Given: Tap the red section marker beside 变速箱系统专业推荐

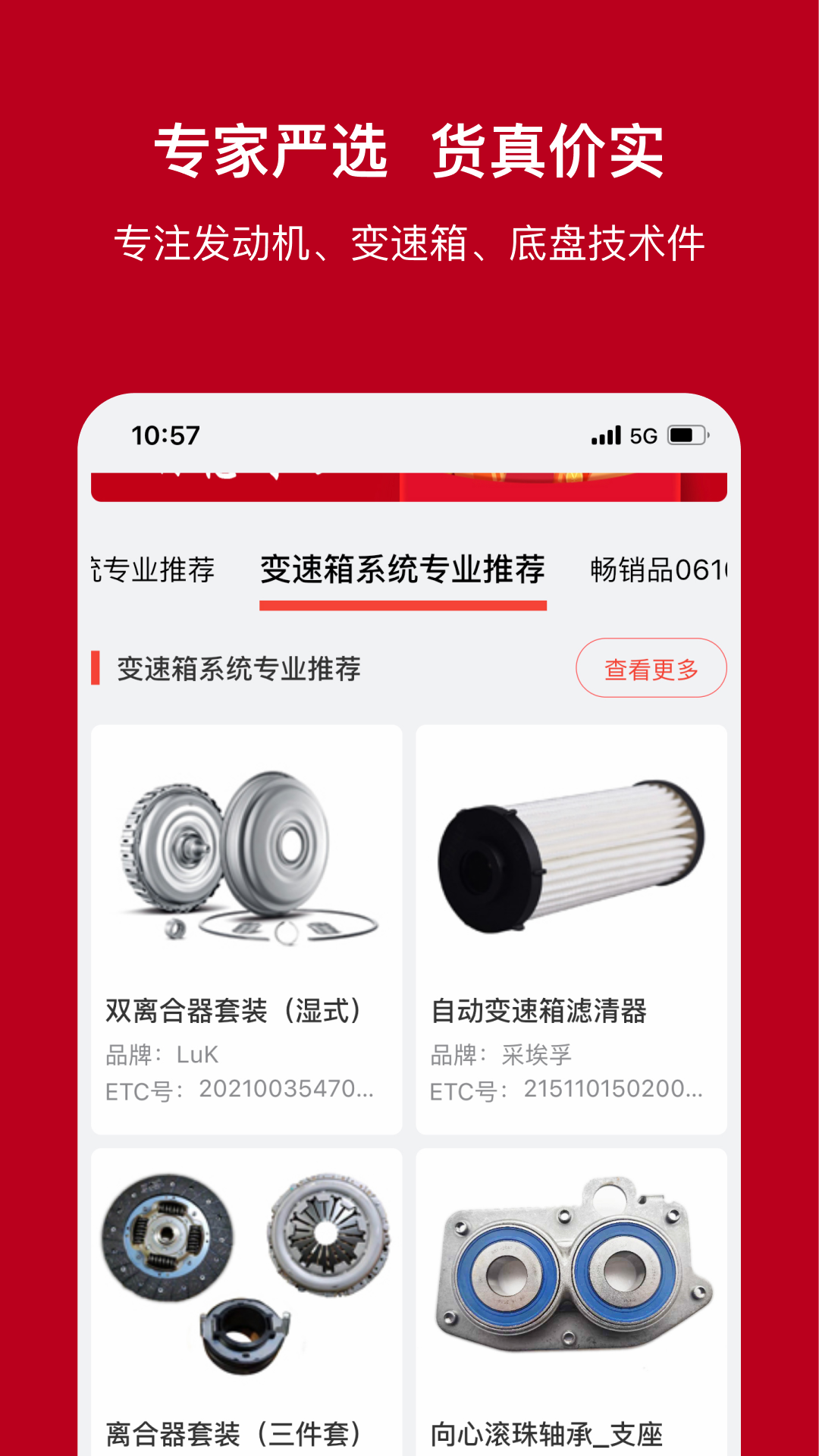Looking at the screenshot, I should pos(96,668).
